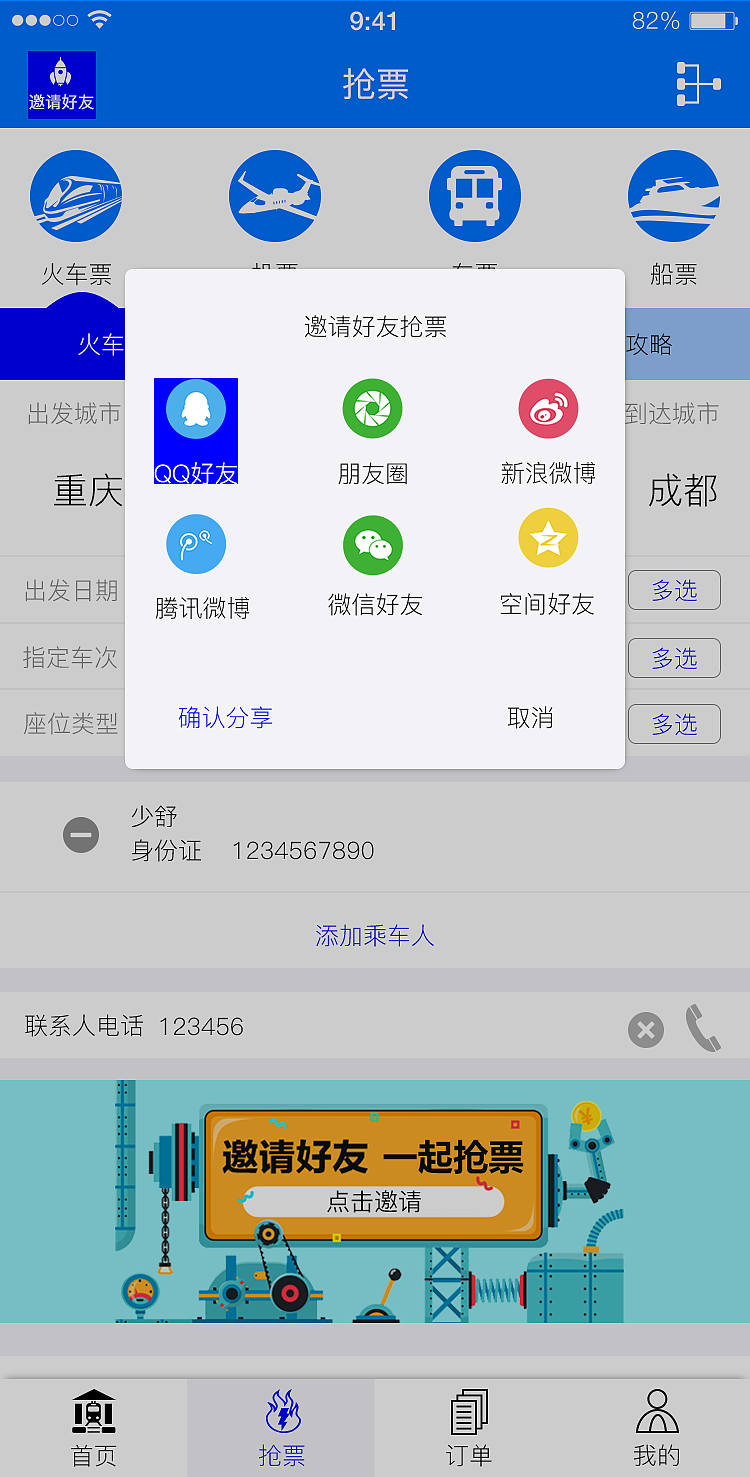The height and width of the screenshot is (1477, 750).
Task: Tap the 邀请好友 rocket icon top-left
Action: click(61, 84)
